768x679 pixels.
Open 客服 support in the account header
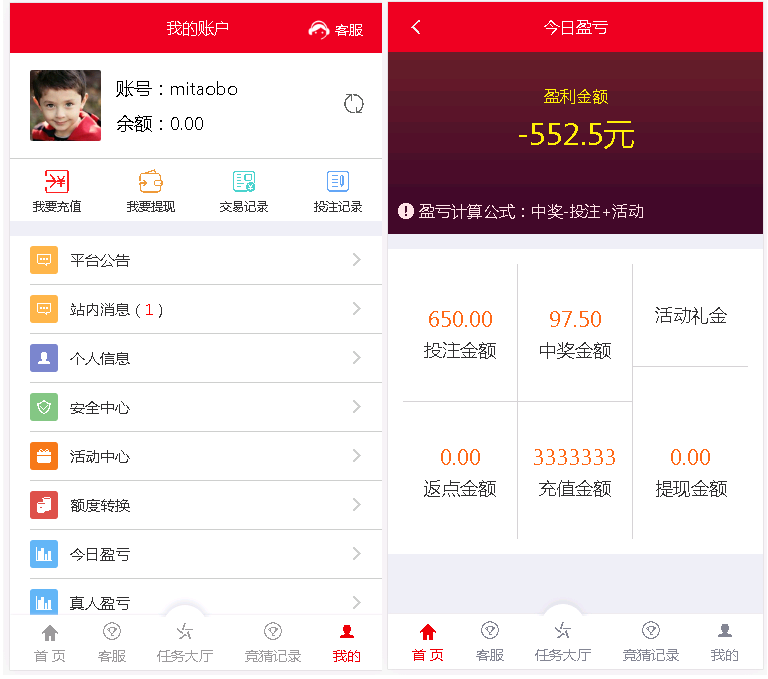(x=335, y=30)
